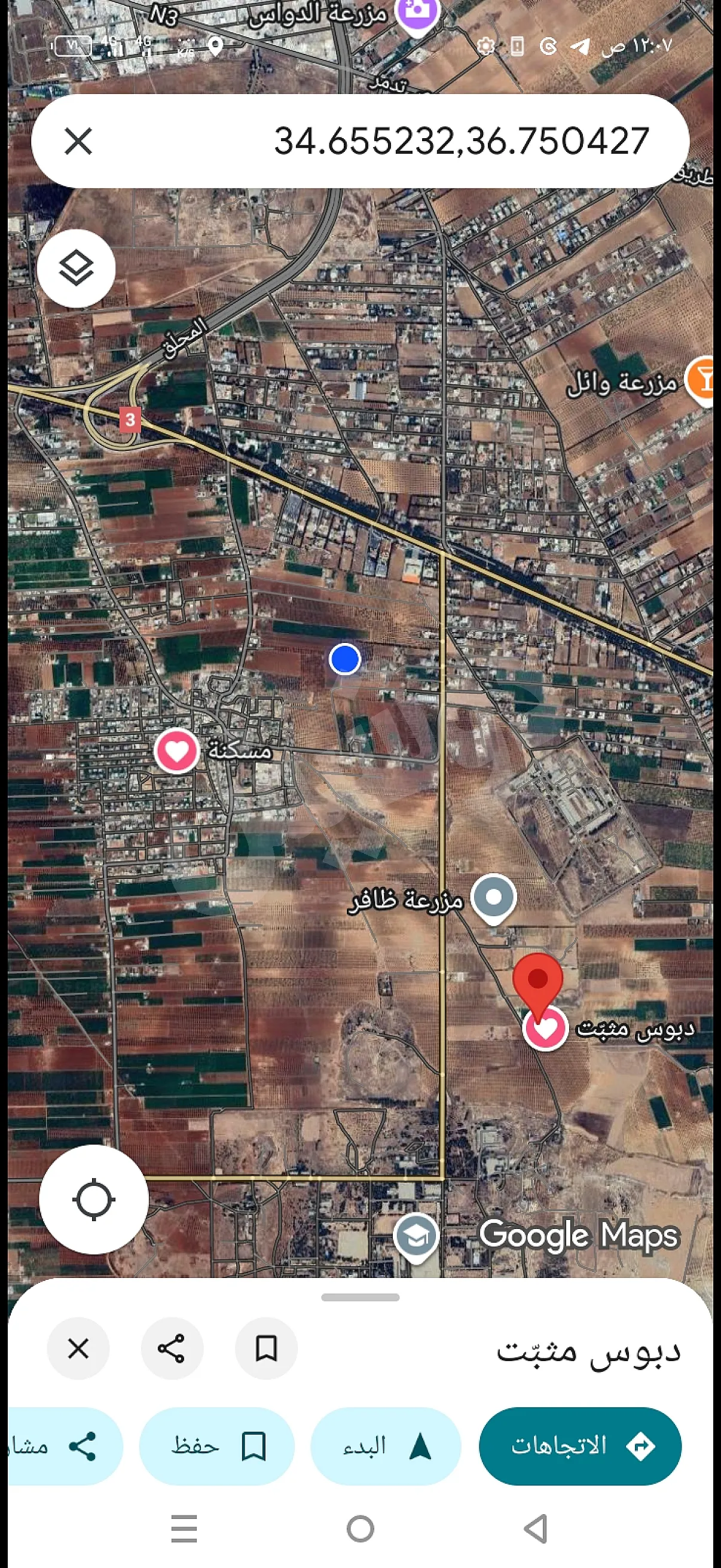Viewport: 721px width, 1568px height.
Task: Expand the pin details sheet handle
Action: coord(360,1297)
